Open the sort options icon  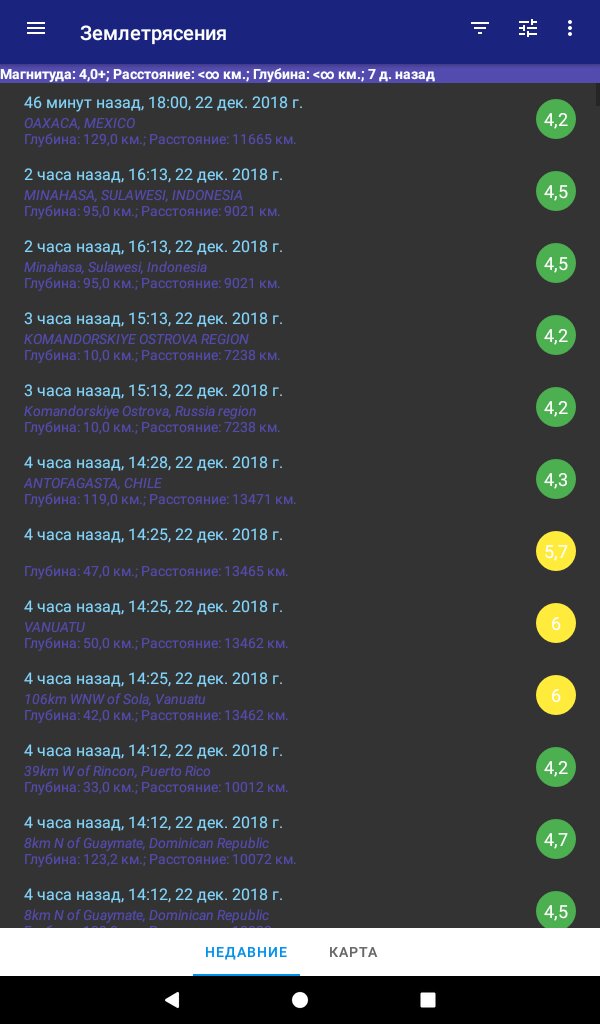480,29
